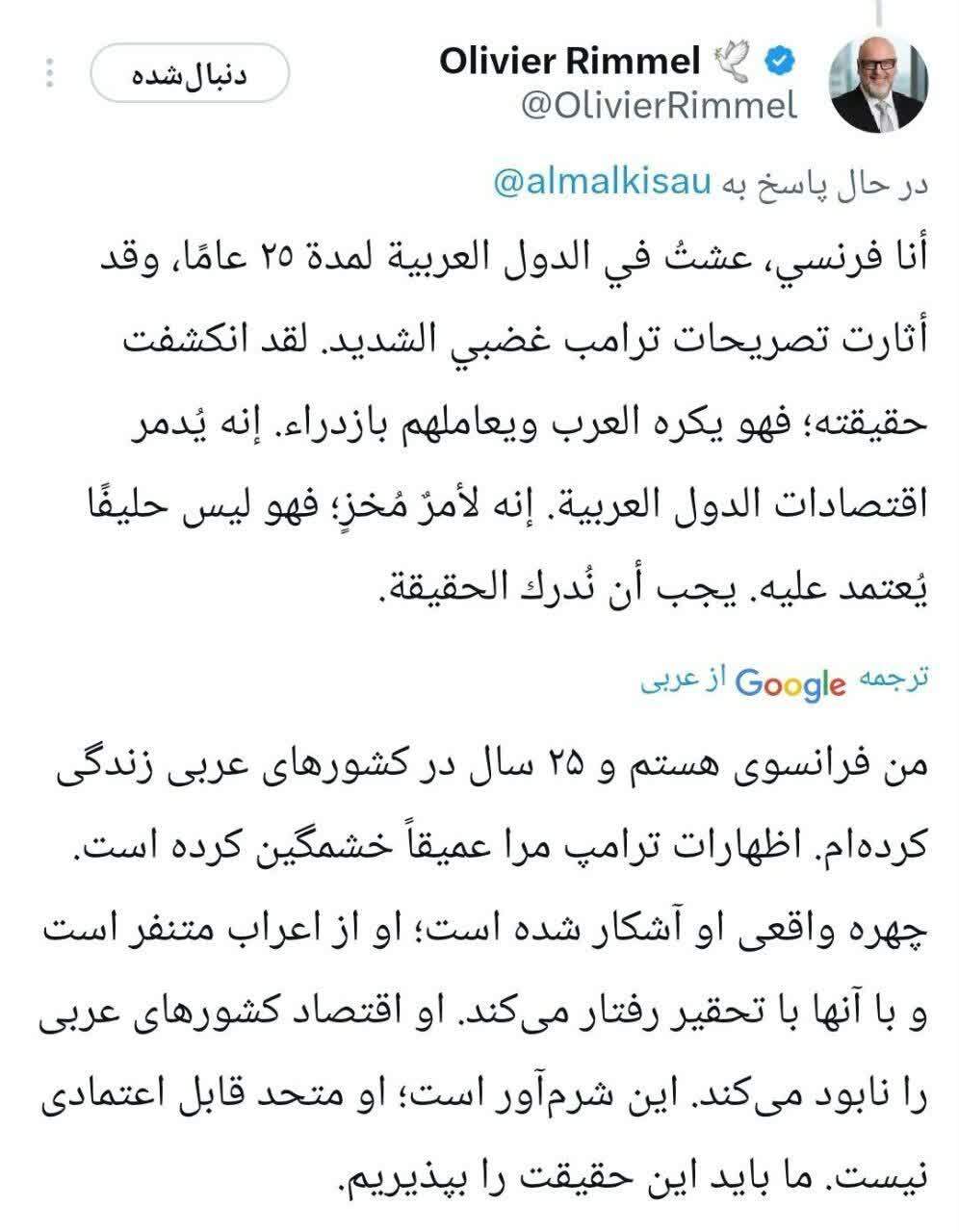Click Olivier Rimmel's profile picture
This screenshot has width=959, height=1232.
point(879,83)
